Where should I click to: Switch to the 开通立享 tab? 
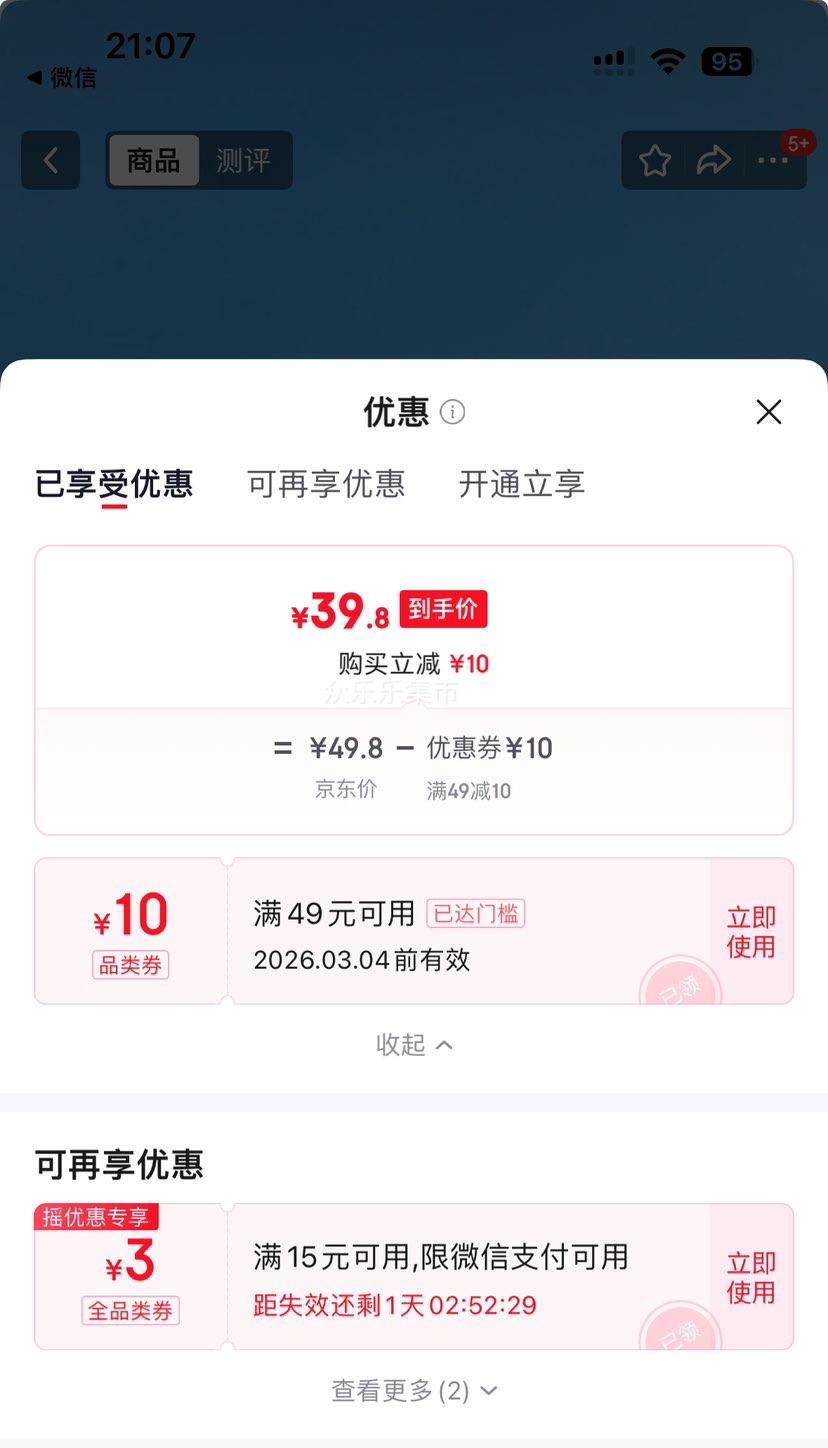pos(521,484)
